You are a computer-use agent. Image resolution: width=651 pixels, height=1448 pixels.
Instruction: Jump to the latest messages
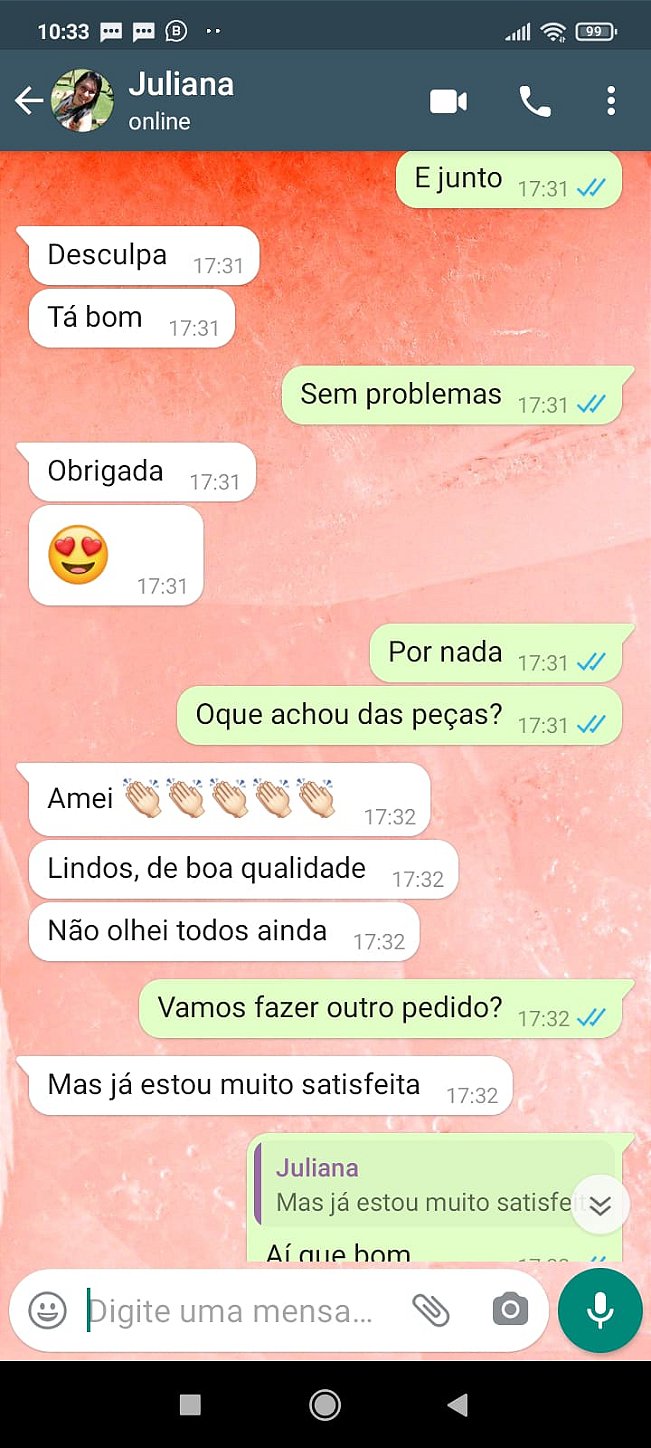coord(600,1205)
